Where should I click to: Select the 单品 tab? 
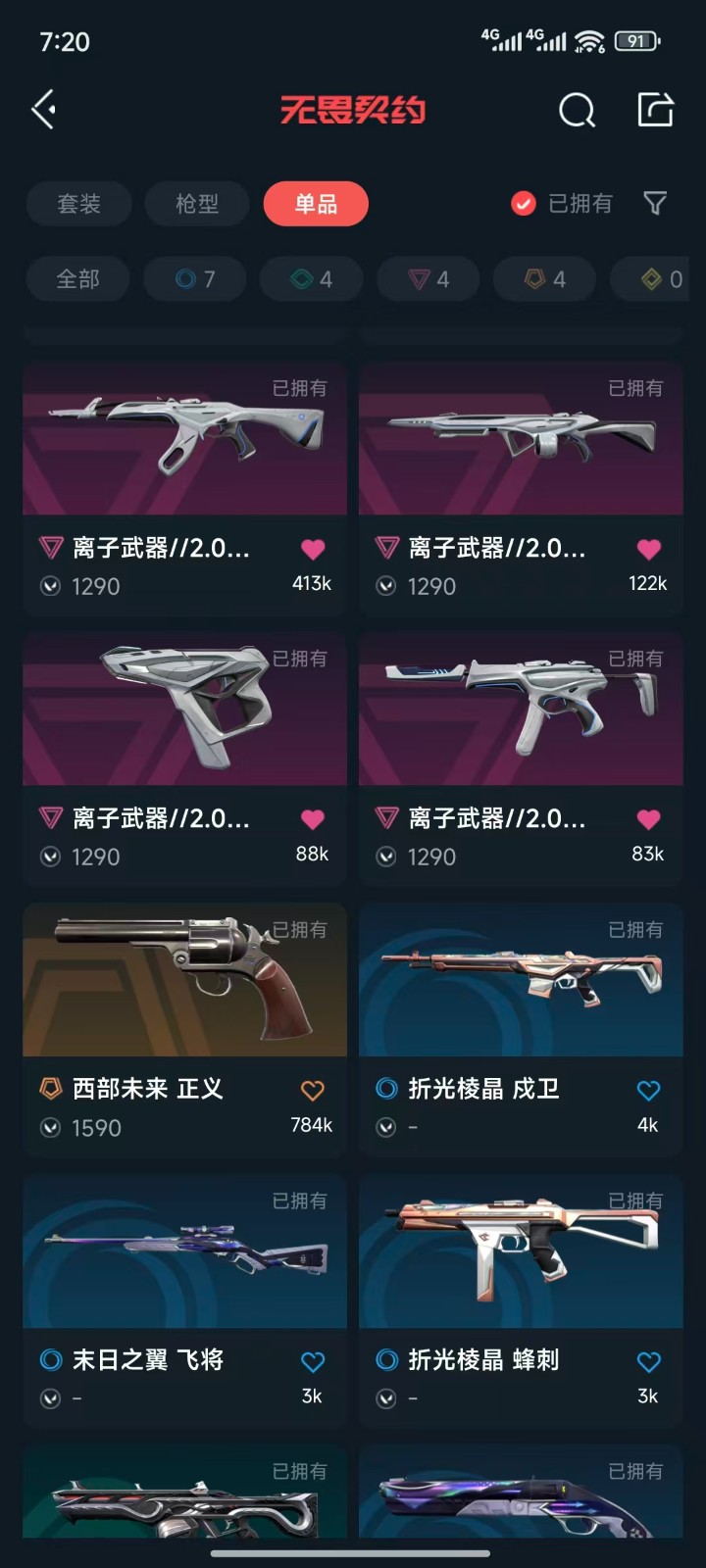[x=316, y=204]
